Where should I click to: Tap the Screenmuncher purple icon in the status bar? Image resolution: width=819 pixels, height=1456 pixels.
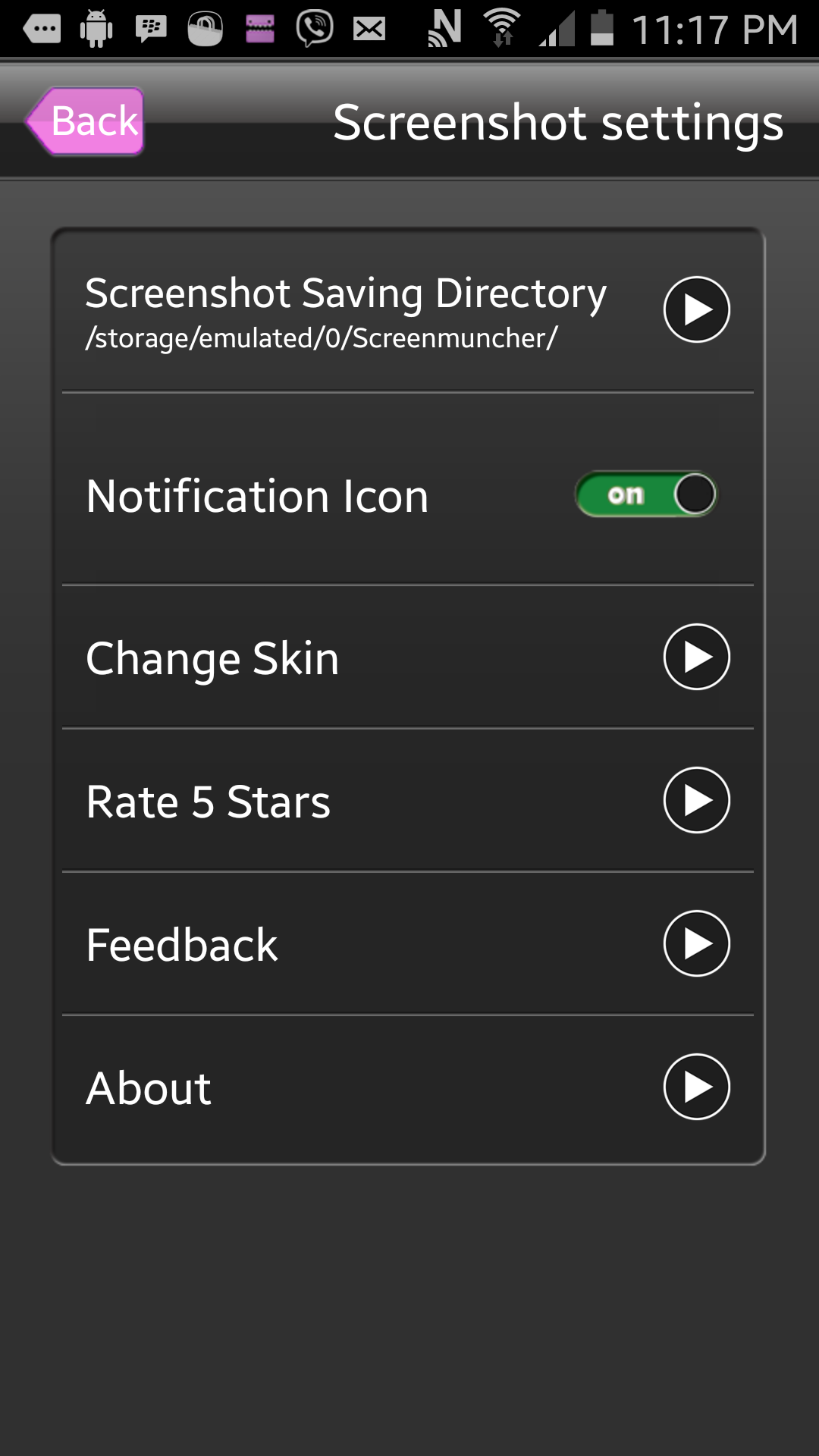tap(261, 28)
